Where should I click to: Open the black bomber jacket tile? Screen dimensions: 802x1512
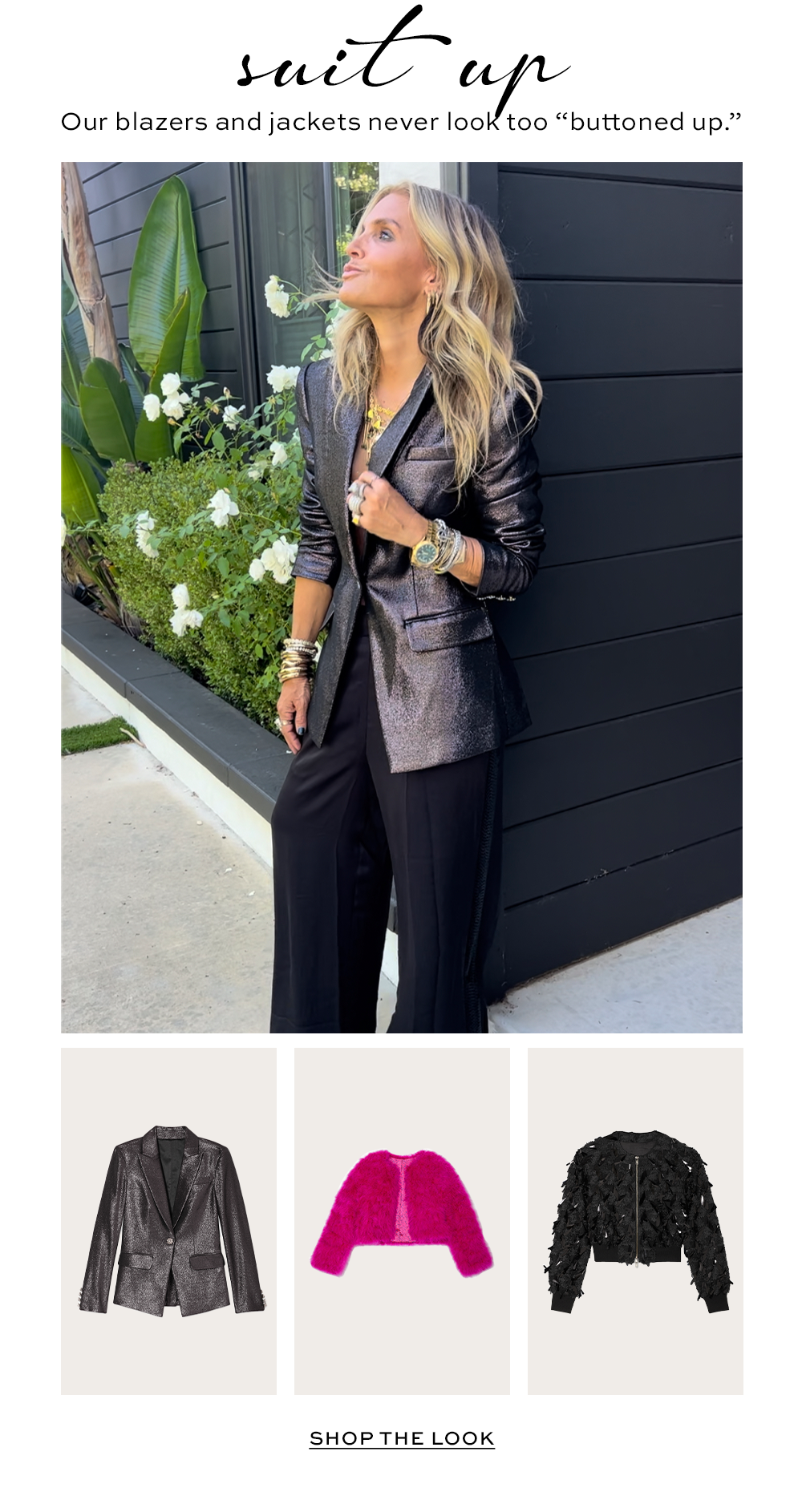point(635,1221)
